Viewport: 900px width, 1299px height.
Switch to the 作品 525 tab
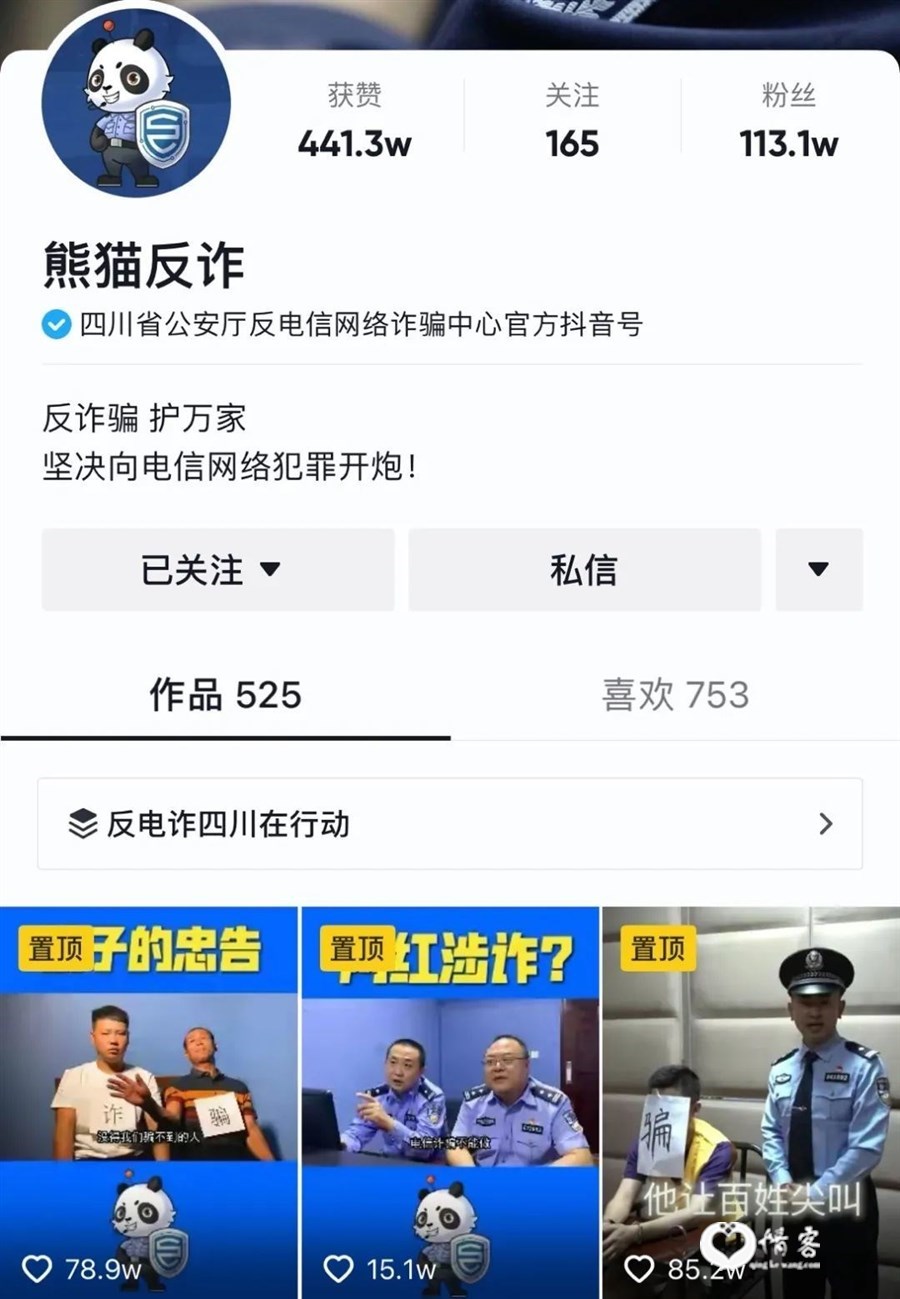pos(225,695)
